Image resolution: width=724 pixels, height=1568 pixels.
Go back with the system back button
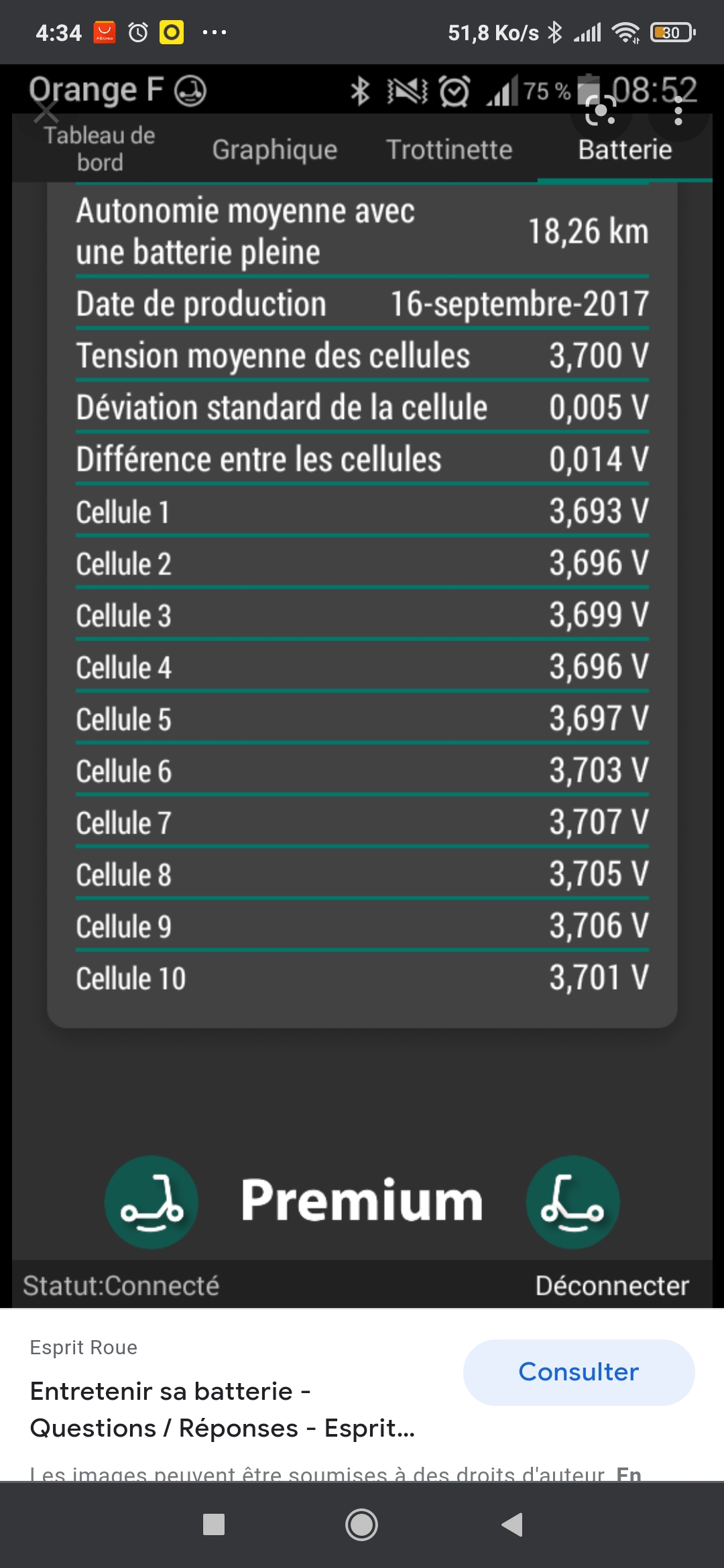[512, 1524]
